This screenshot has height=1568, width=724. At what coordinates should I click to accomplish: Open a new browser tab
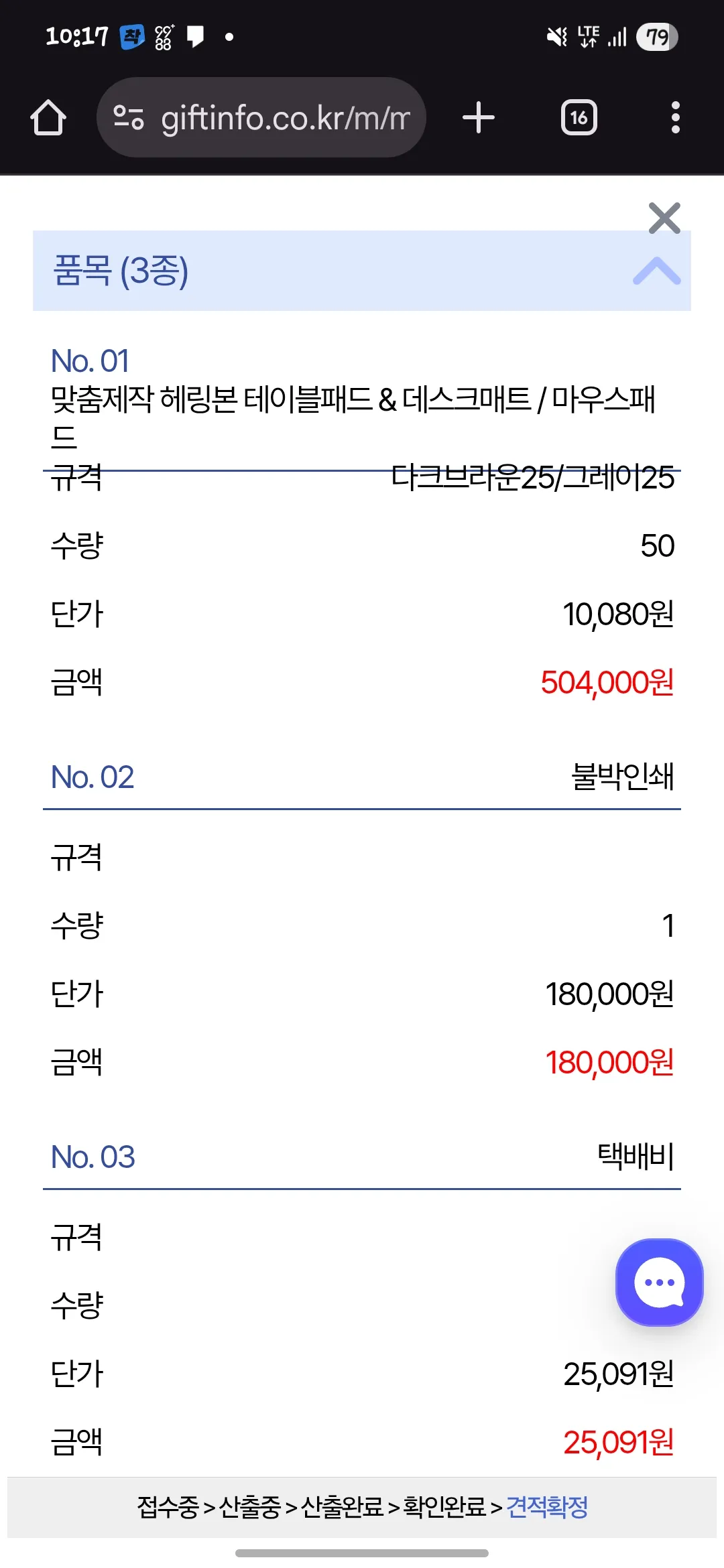click(x=479, y=118)
